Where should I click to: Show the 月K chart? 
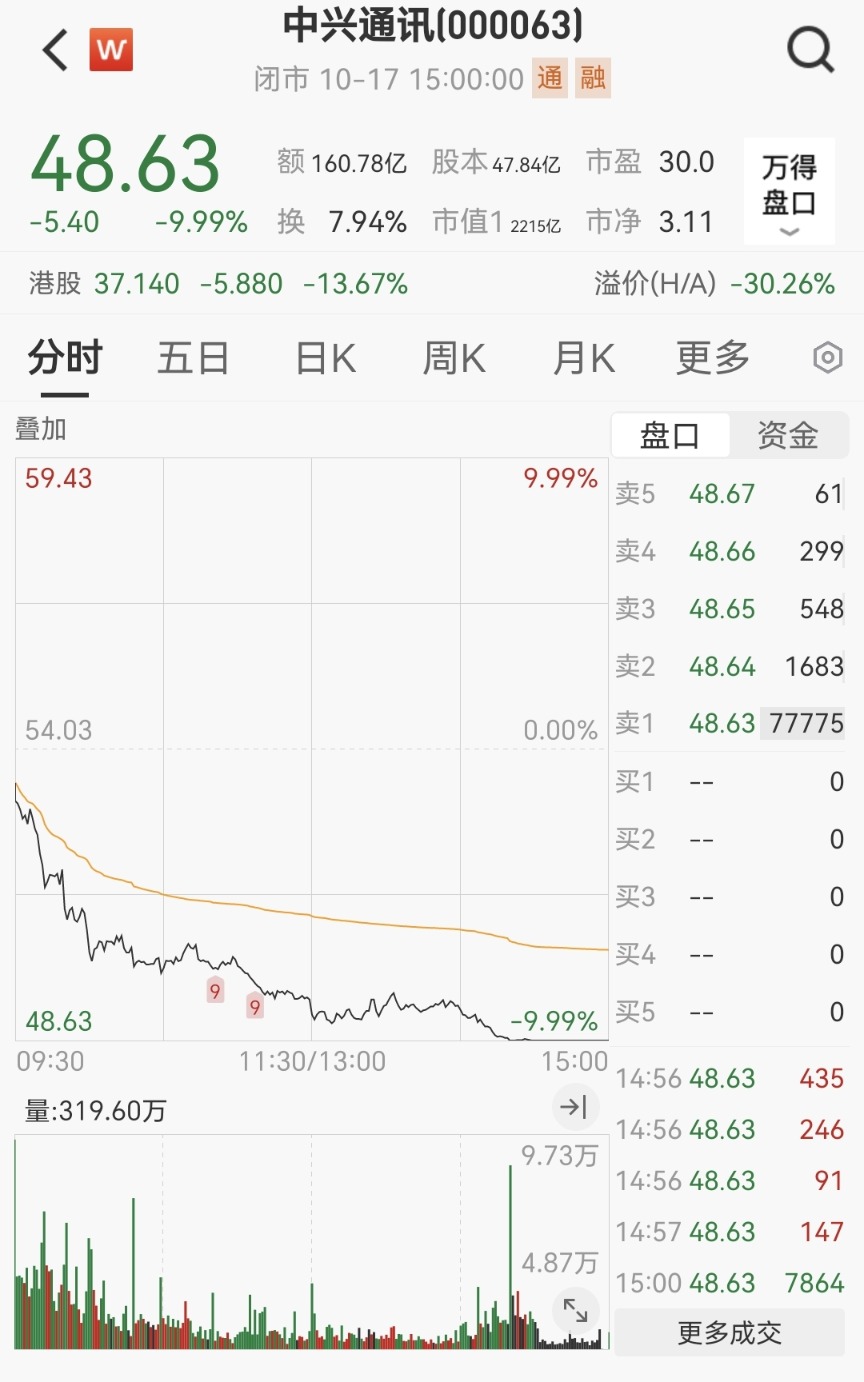(x=584, y=357)
